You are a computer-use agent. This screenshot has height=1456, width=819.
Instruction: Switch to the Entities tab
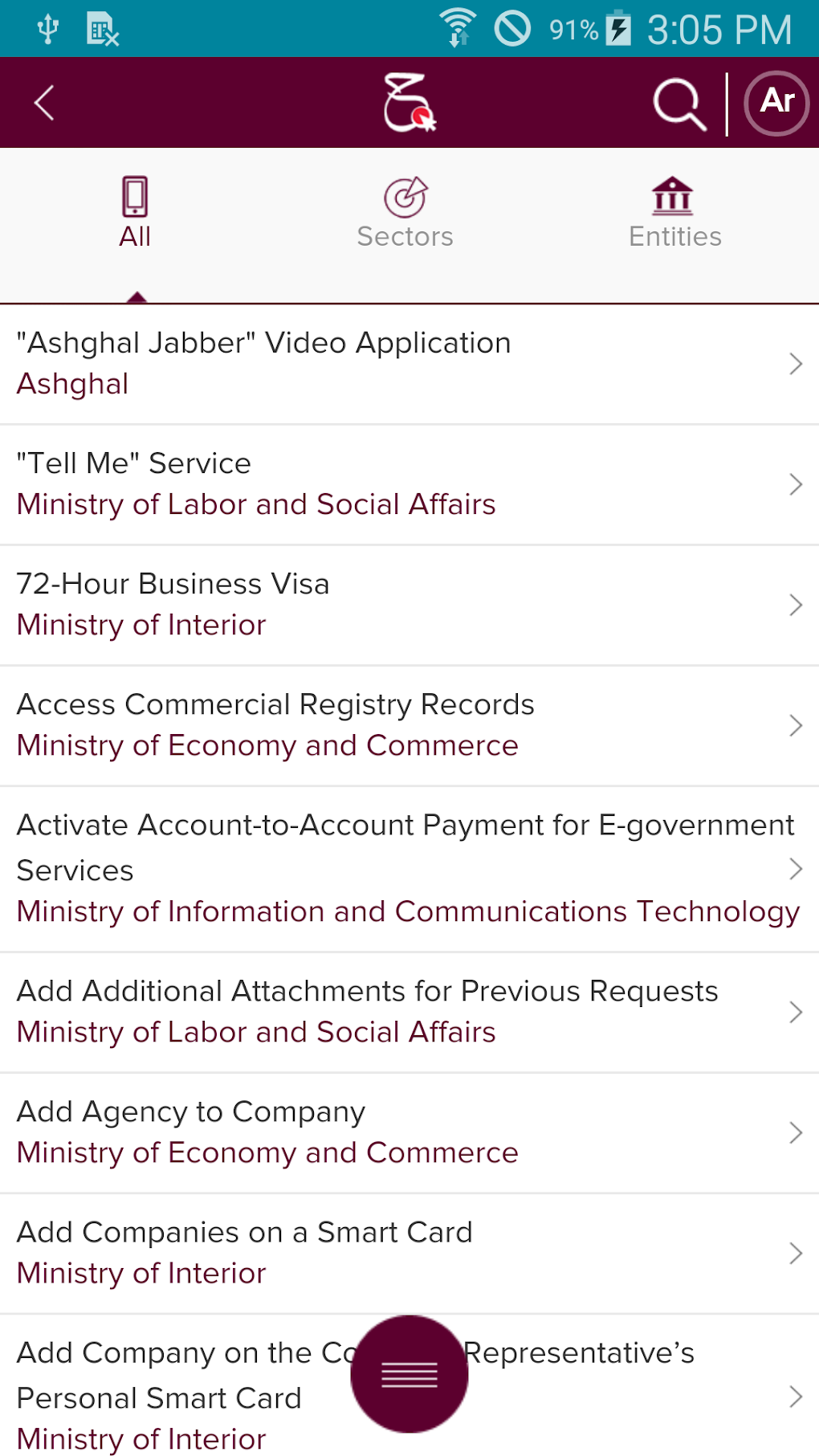point(674,214)
